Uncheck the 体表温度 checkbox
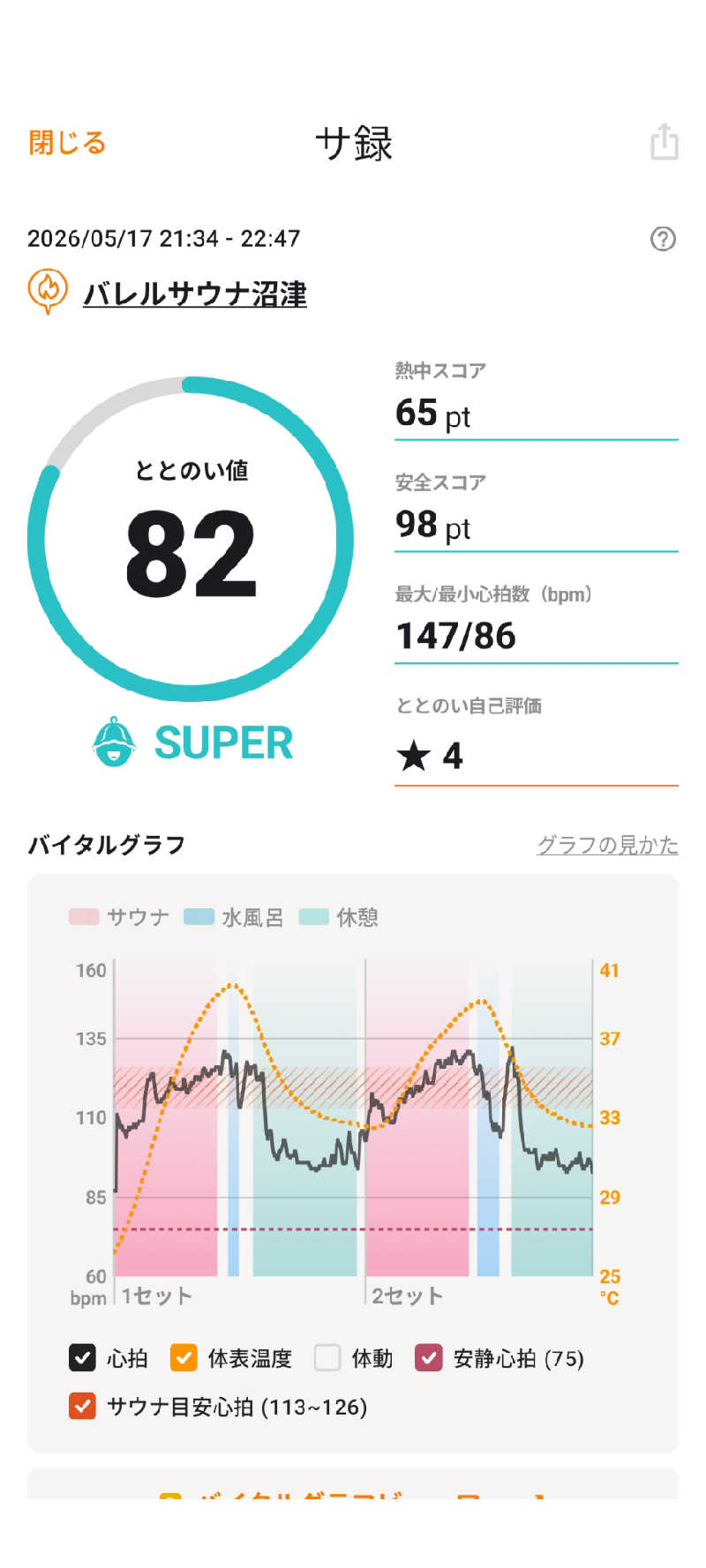The image size is (706, 1568). coord(184,1357)
